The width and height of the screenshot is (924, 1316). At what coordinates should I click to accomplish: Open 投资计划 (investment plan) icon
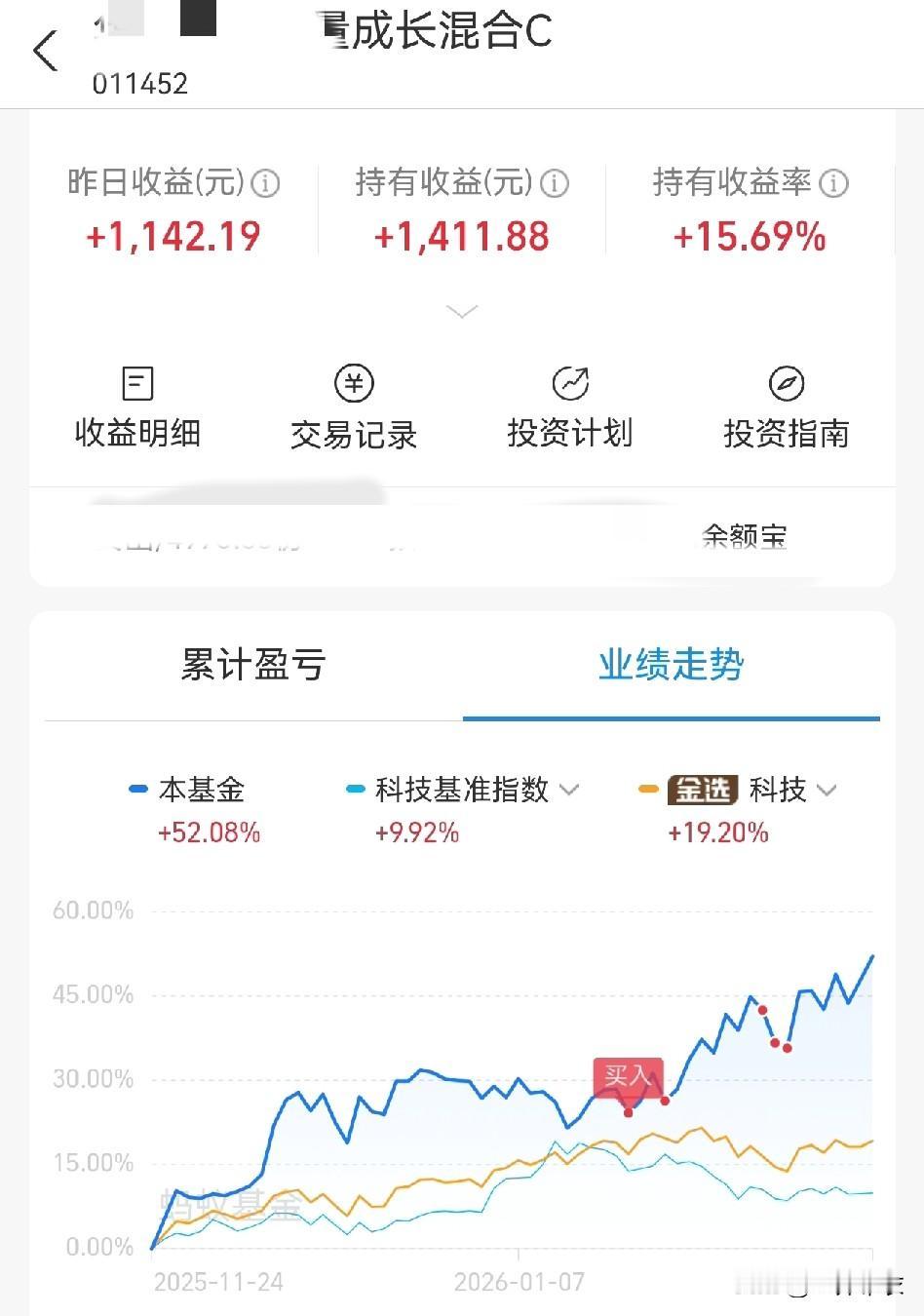click(x=571, y=404)
